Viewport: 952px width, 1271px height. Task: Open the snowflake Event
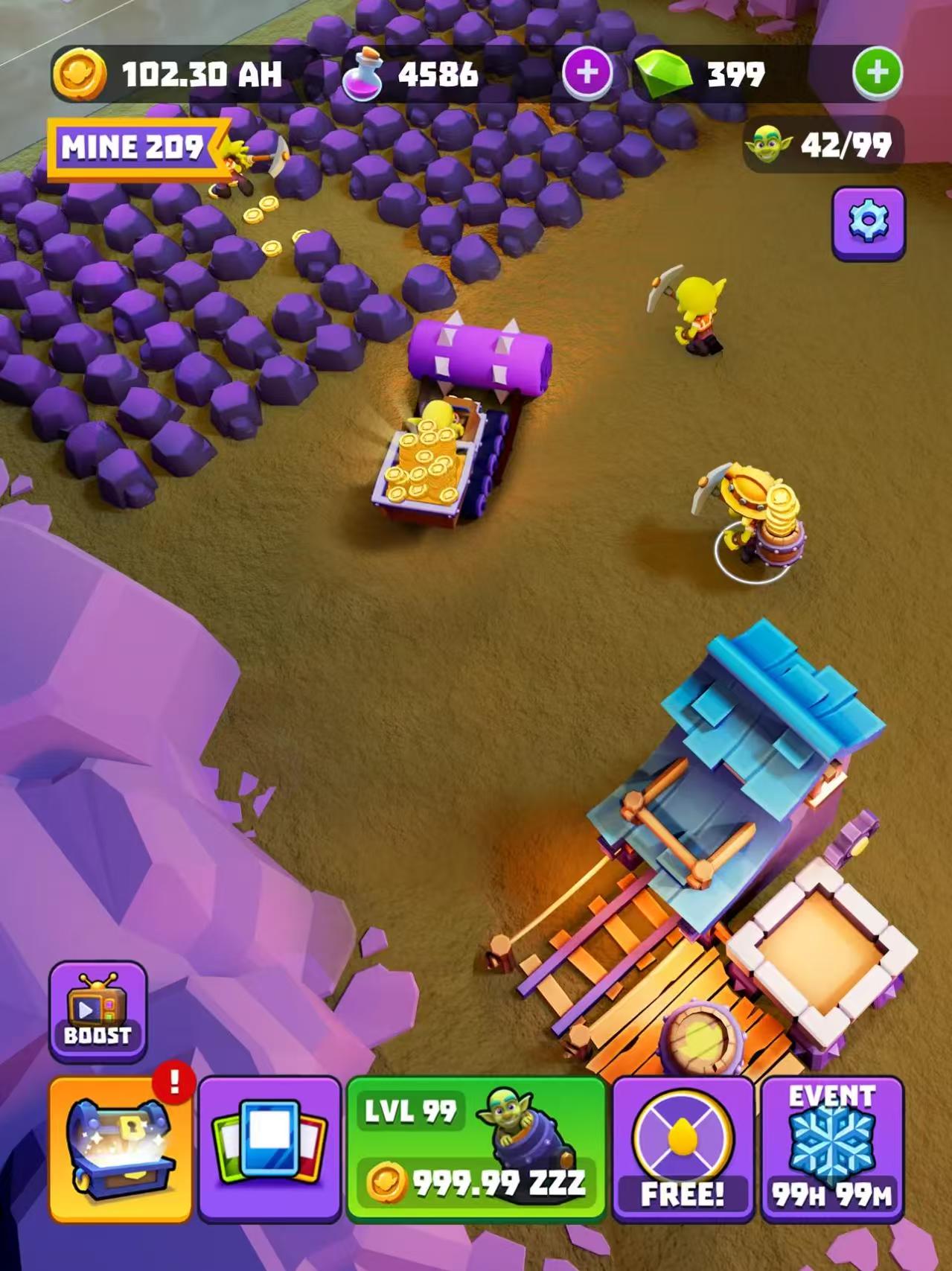(x=831, y=1149)
